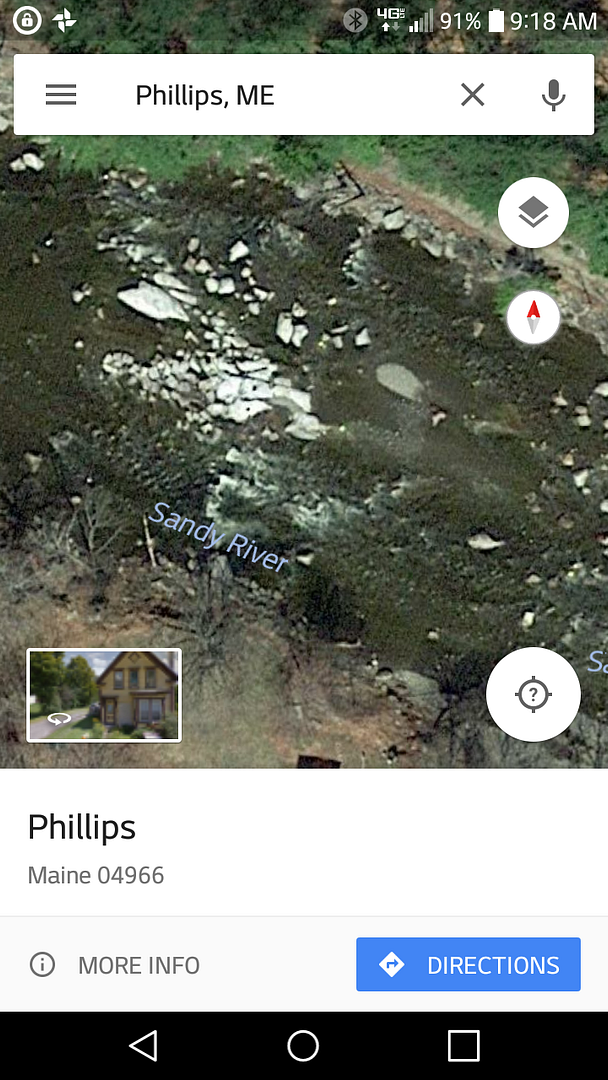This screenshot has height=1080, width=608.
Task: Open the Street View house thumbnail
Action: click(x=104, y=695)
